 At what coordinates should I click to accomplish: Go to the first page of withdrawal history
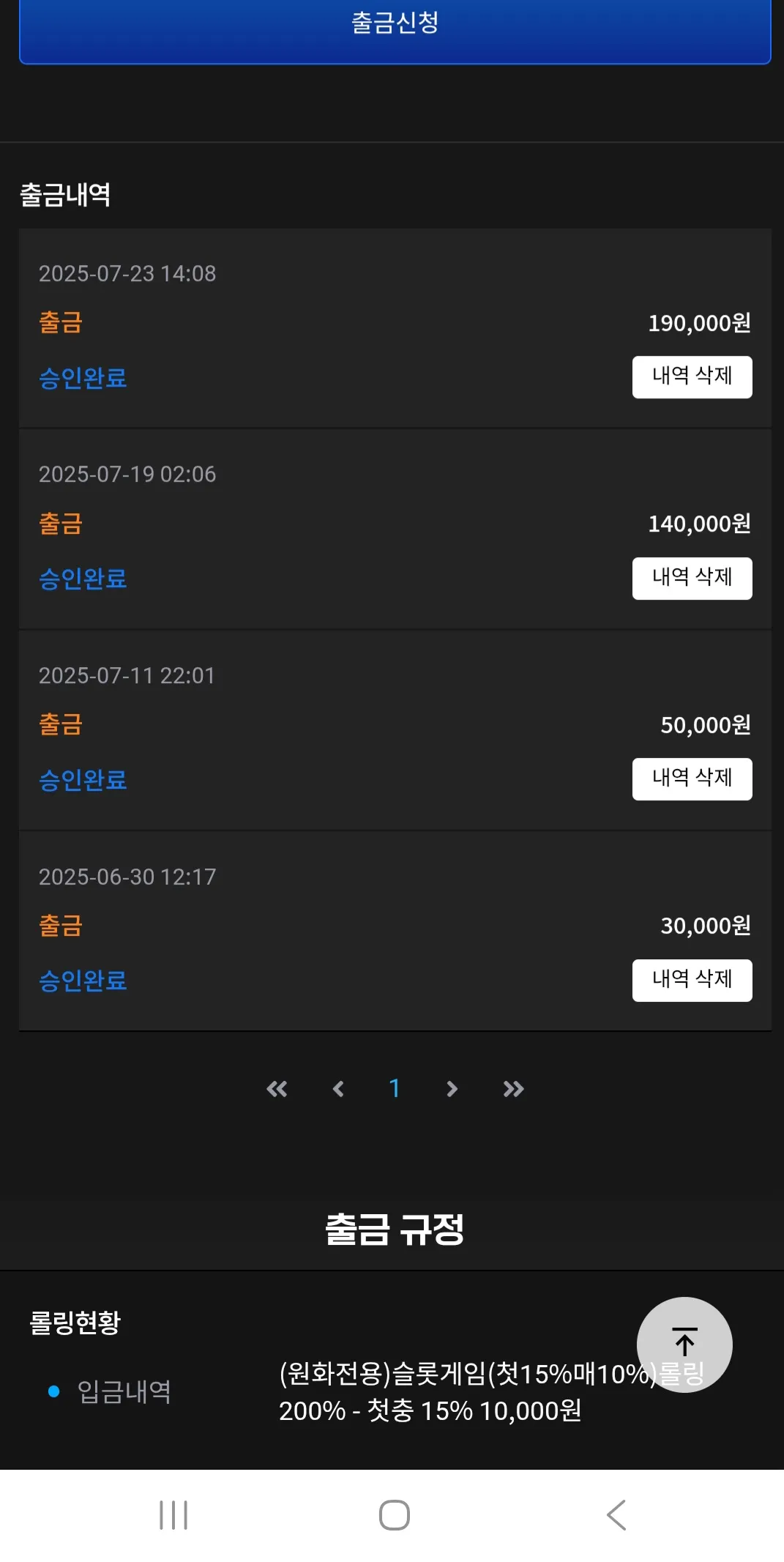pyautogui.click(x=277, y=1089)
